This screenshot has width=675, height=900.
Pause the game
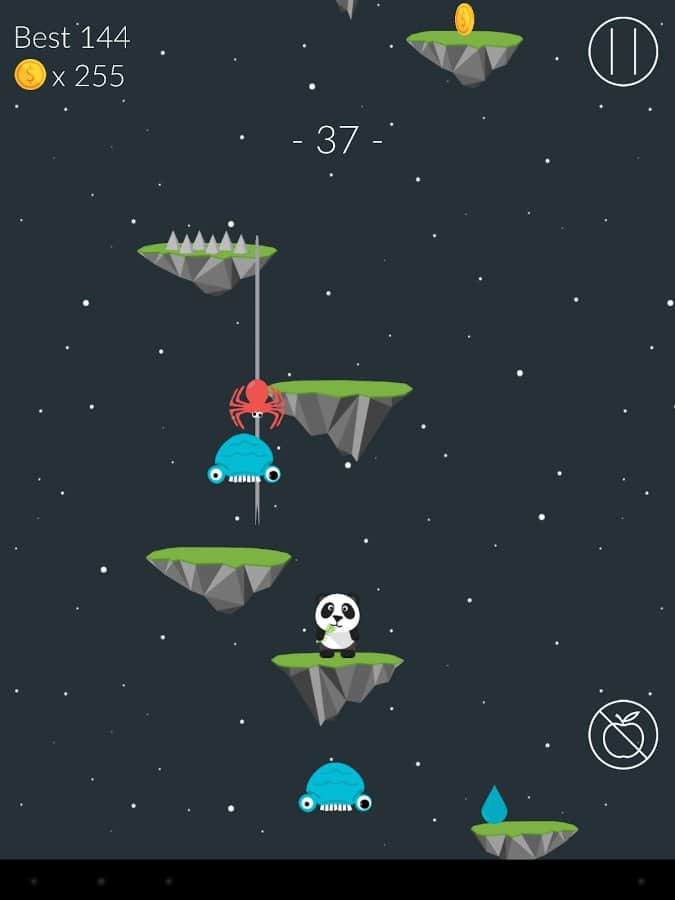point(623,51)
